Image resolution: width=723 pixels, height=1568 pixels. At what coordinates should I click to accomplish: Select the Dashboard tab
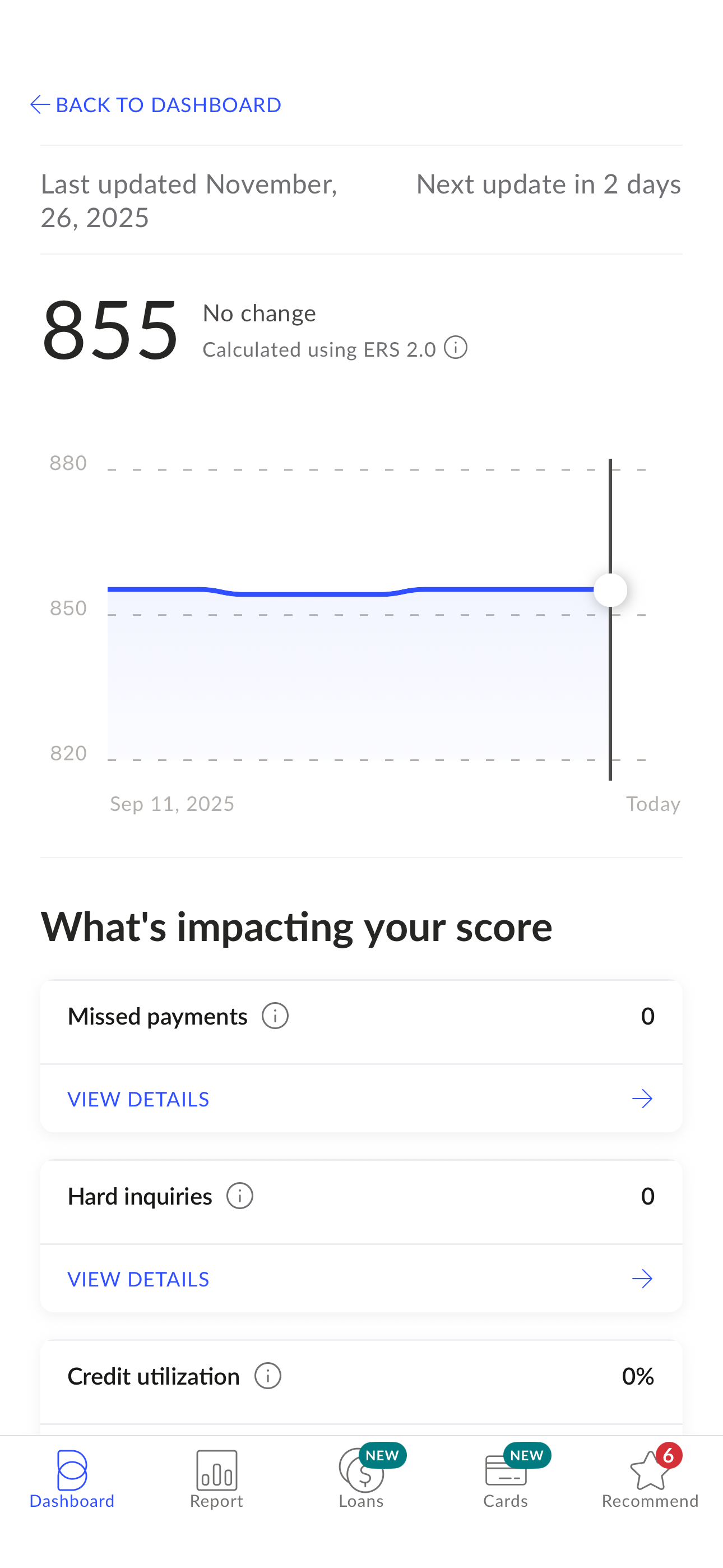coord(72,1479)
